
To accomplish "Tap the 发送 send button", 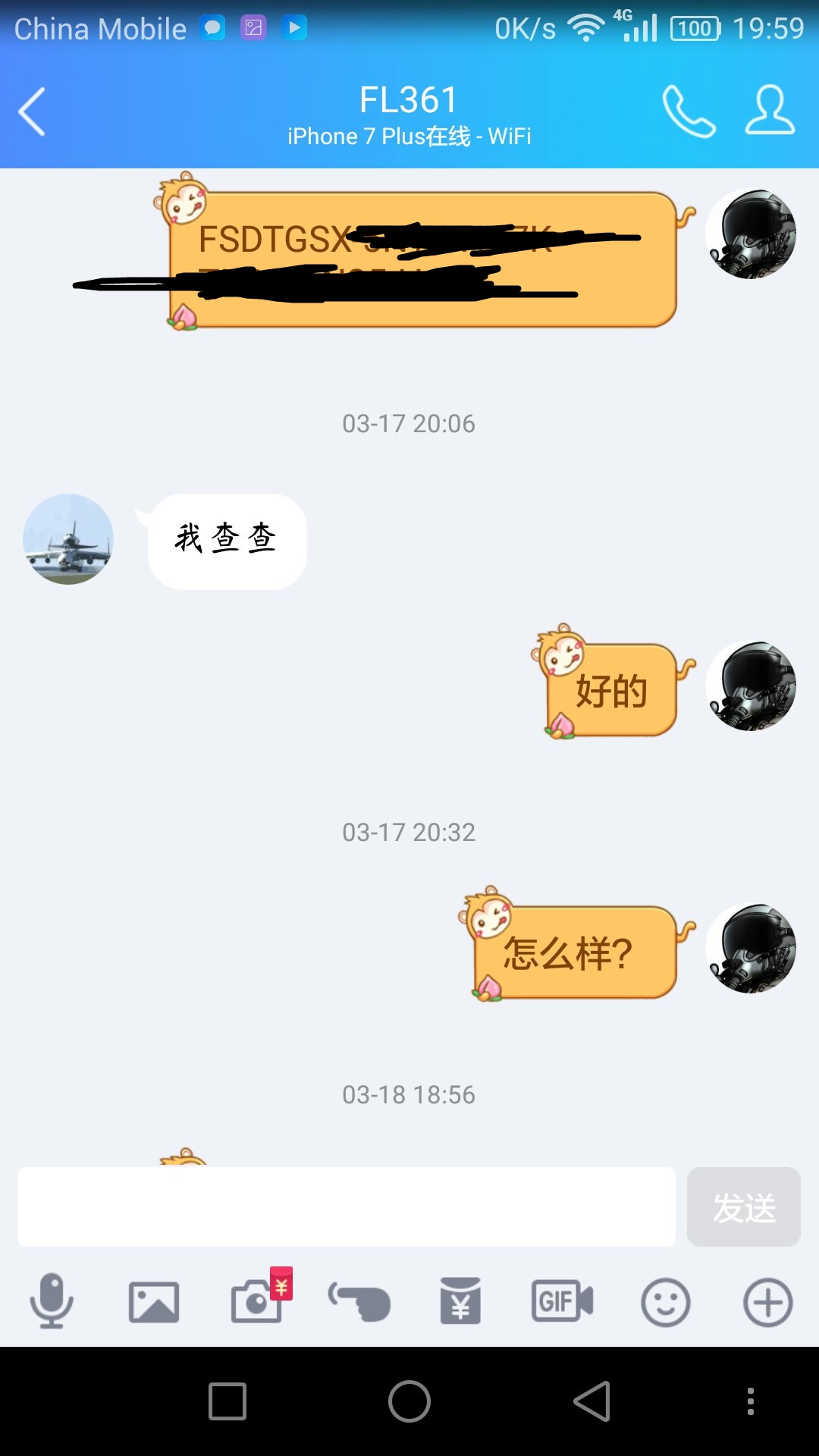I will pos(743,1207).
